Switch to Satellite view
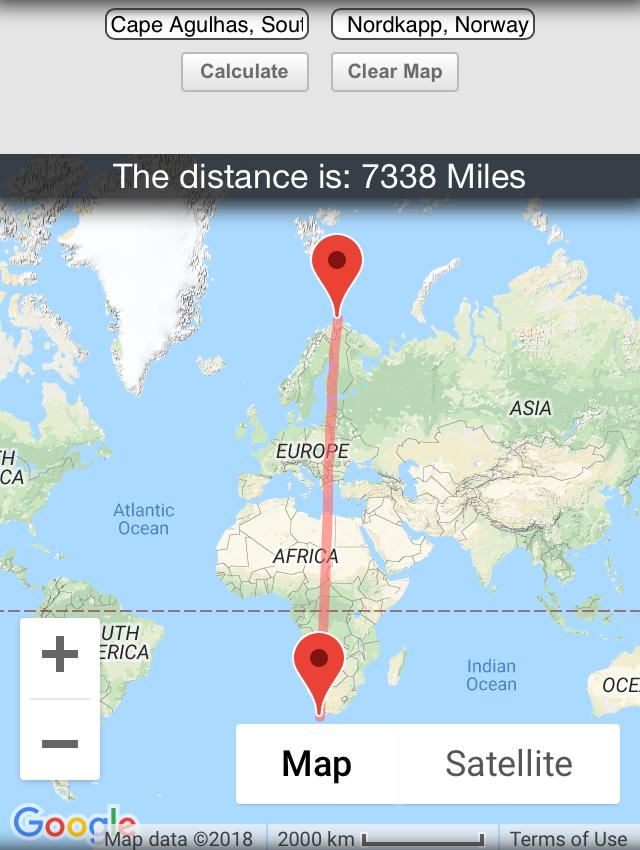The image size is (640, 850). 508,763
